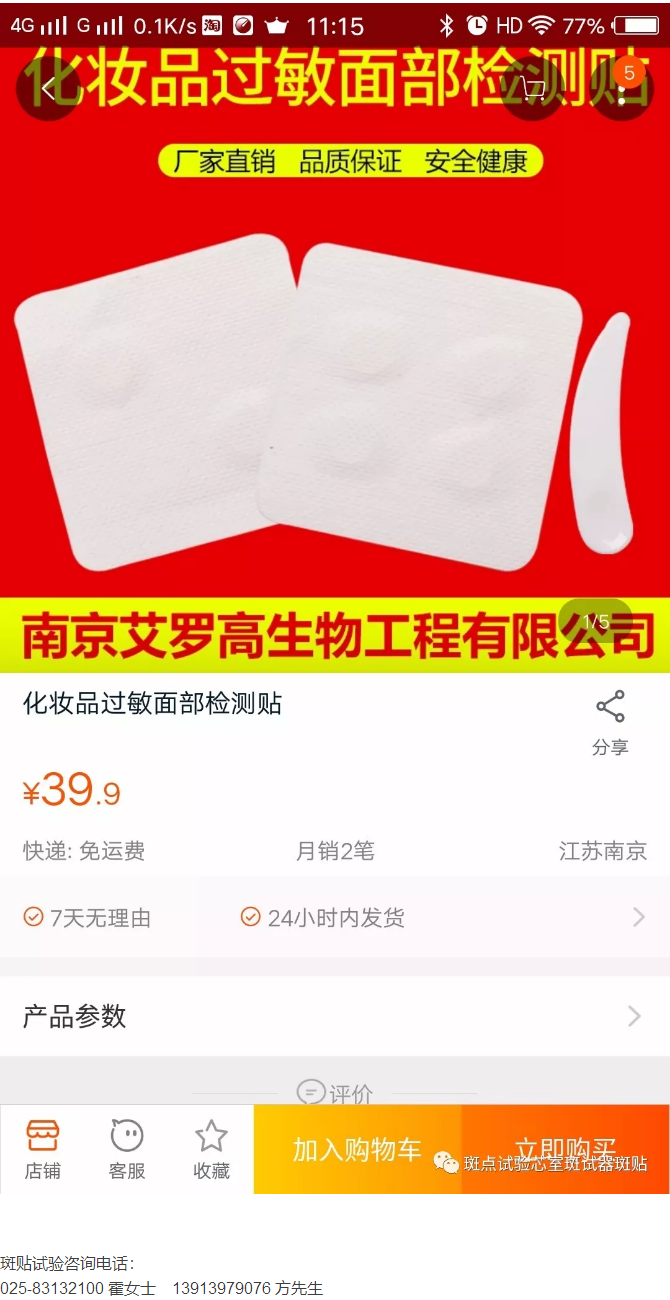Go back using the top-left arrow

[47, 88]
